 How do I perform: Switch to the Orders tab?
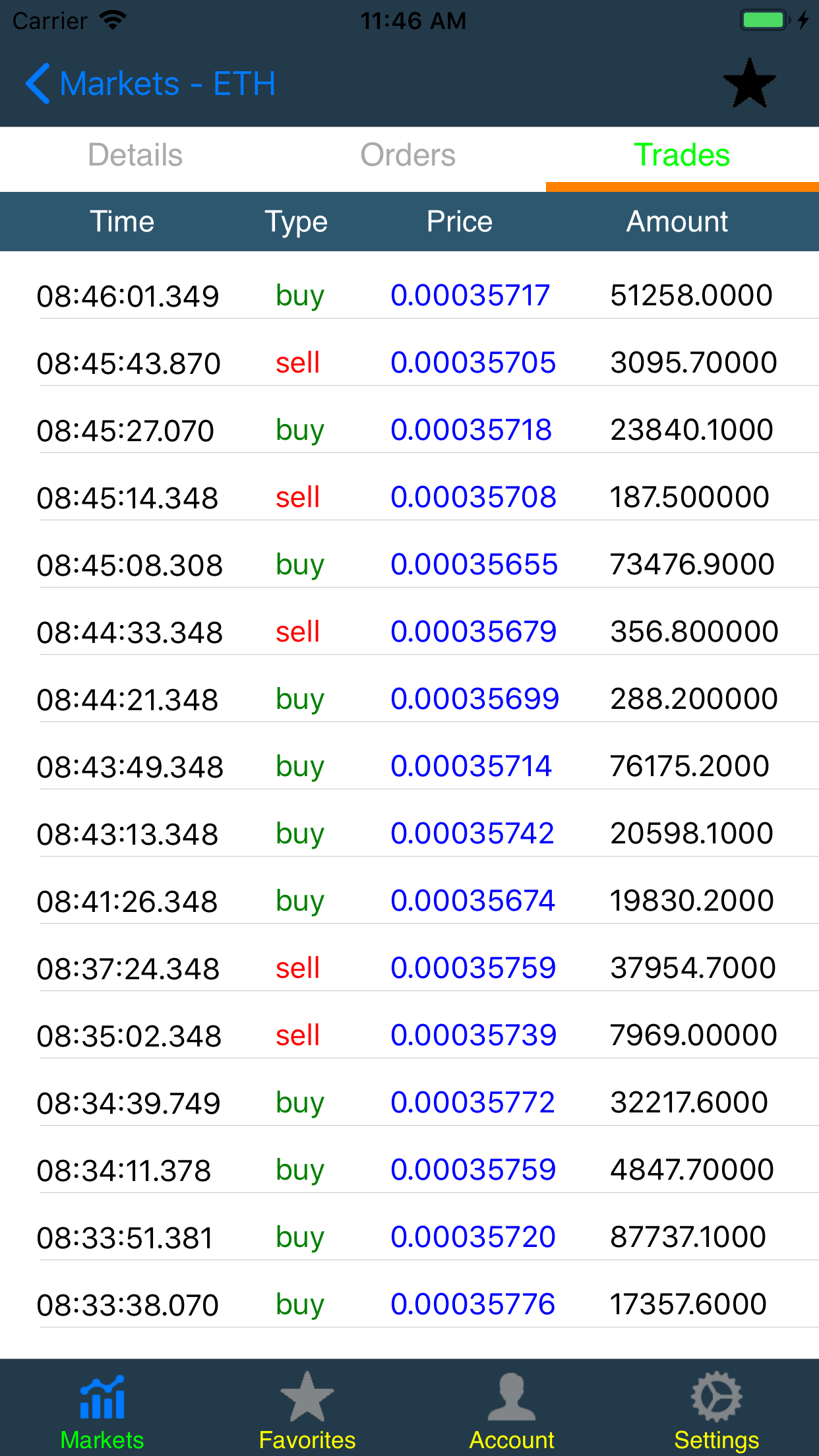coord(408,155)
